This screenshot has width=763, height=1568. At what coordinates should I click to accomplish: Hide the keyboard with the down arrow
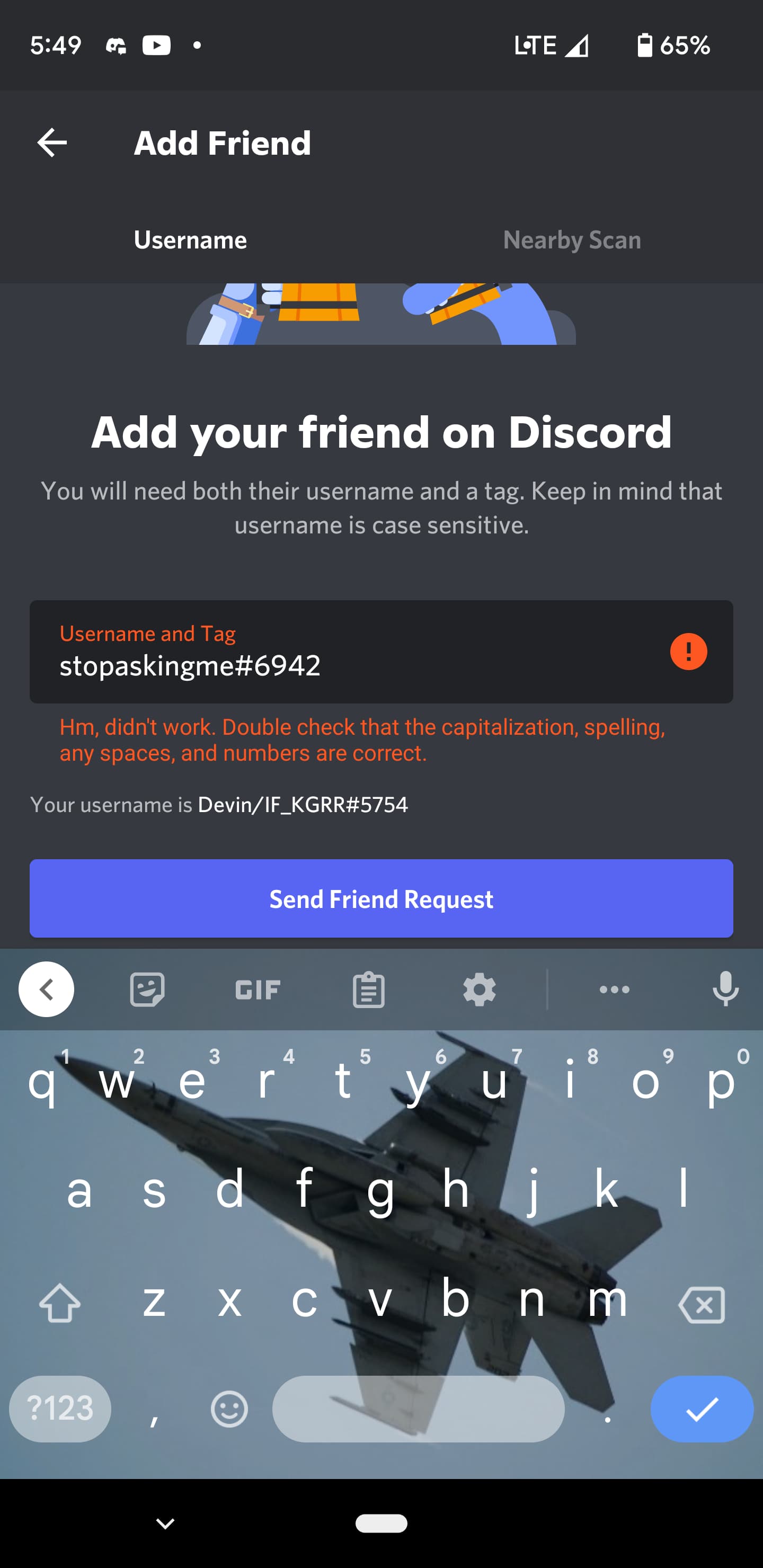point(165,1523)
